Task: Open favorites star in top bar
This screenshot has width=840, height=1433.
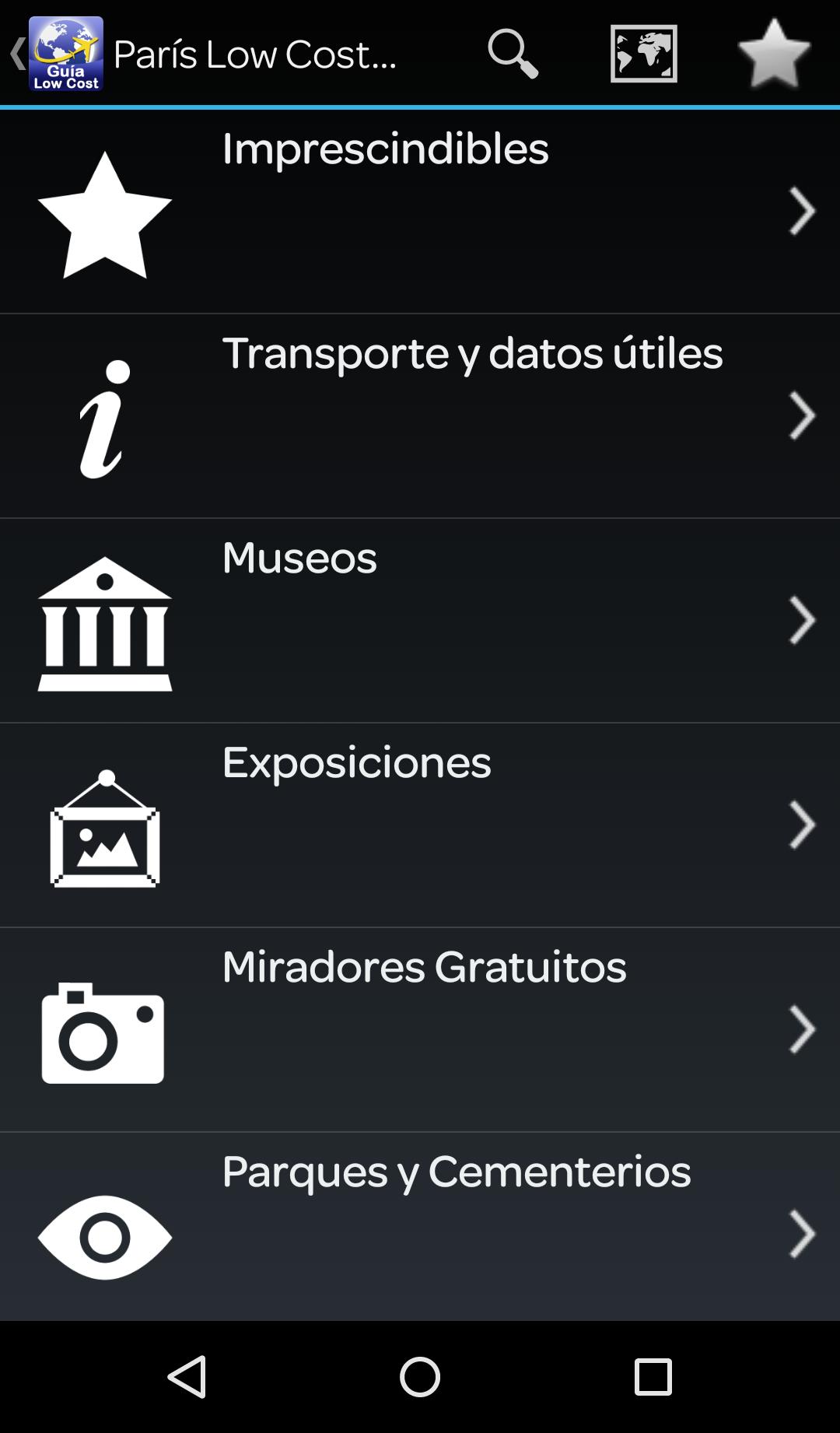Action: click(774, 53)
